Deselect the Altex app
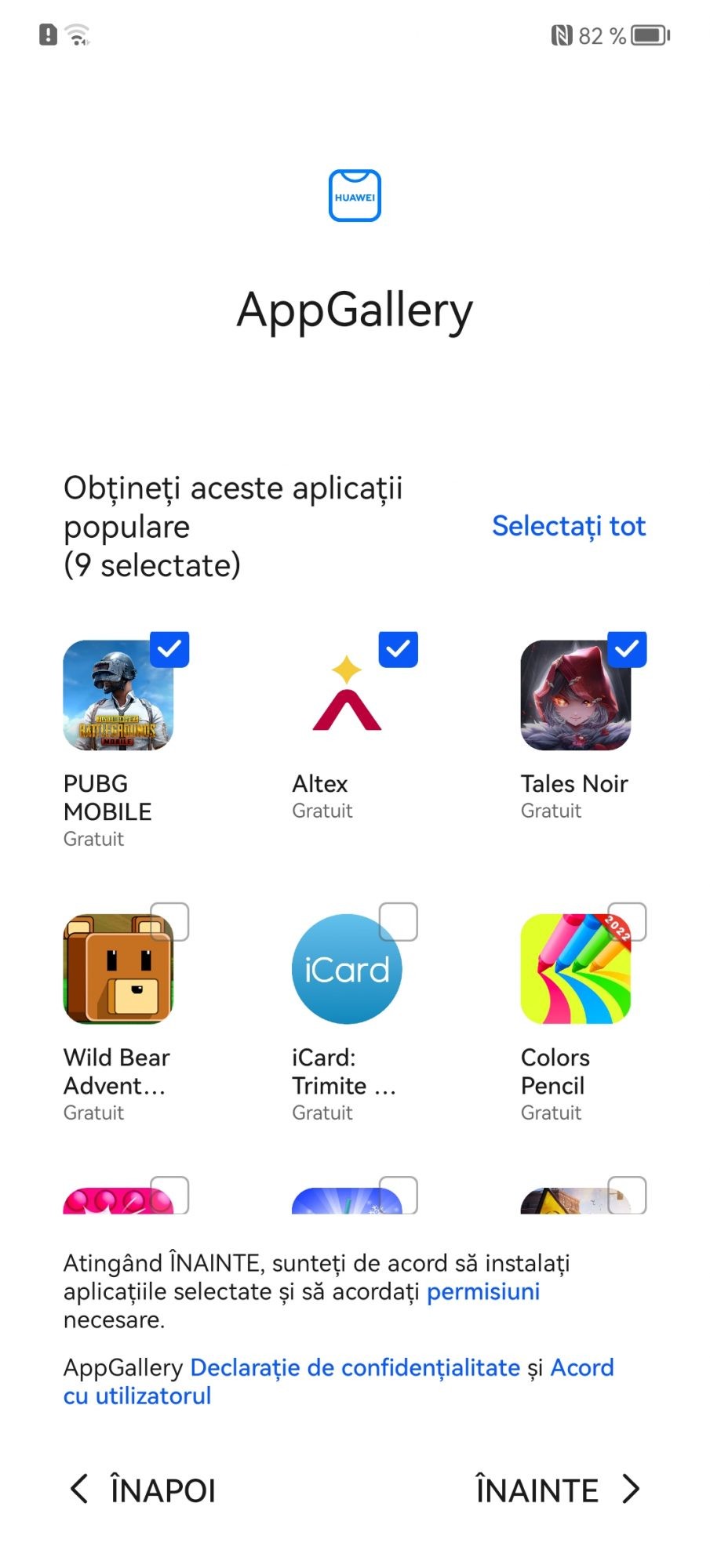Image resolution: width=710 pixels, height=1568 pixels. coord(398,649)
